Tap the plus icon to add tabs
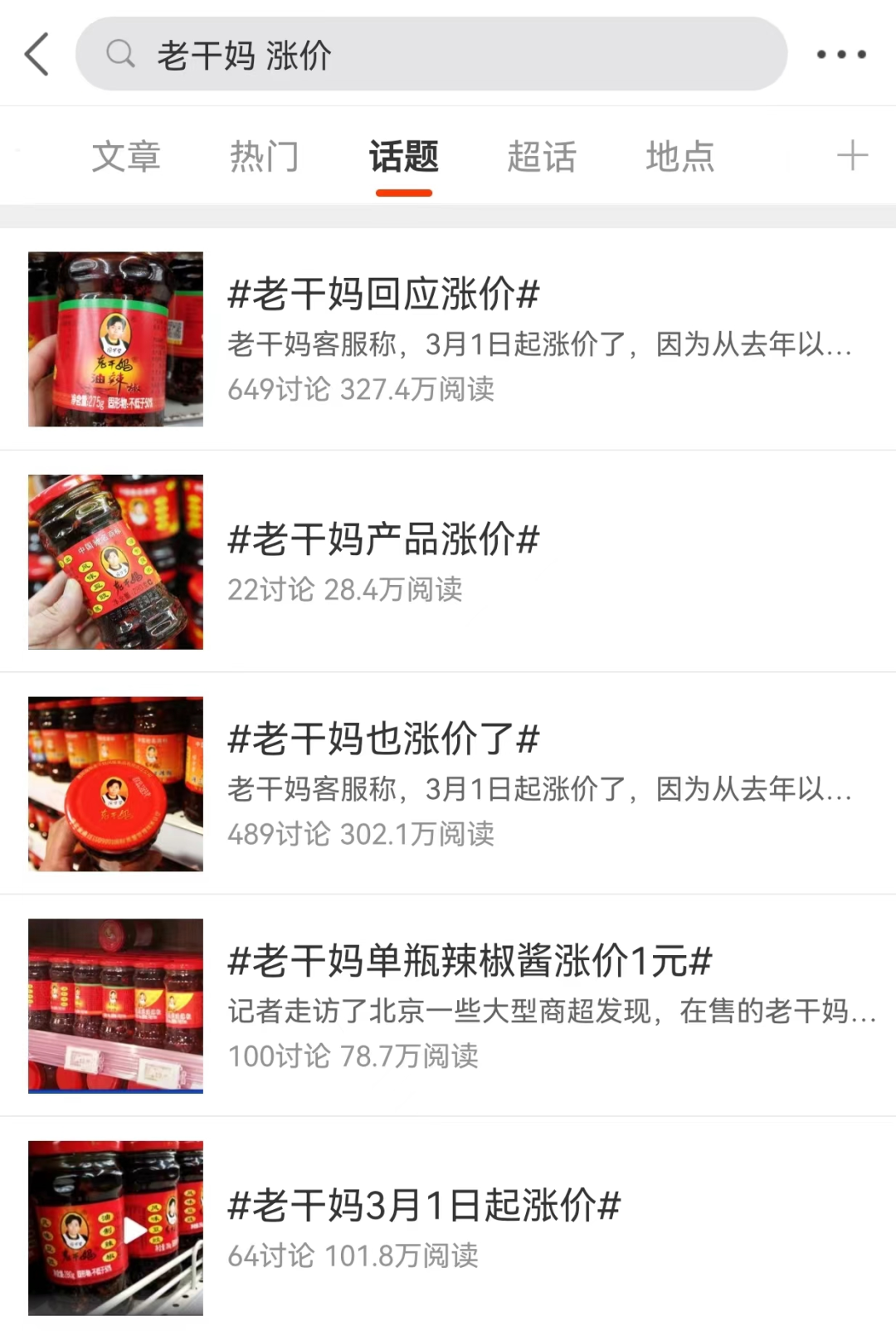Viewport: 896px width, 1331px height. tap(852, 155)
